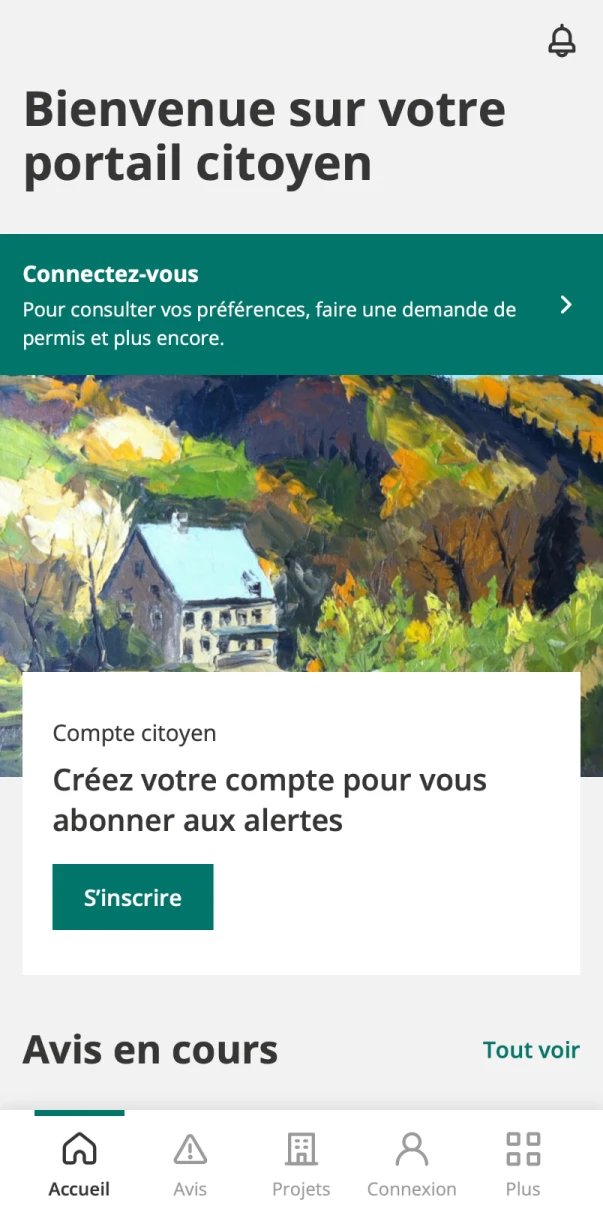Switch to the Accueil tab

[79, 1165]
